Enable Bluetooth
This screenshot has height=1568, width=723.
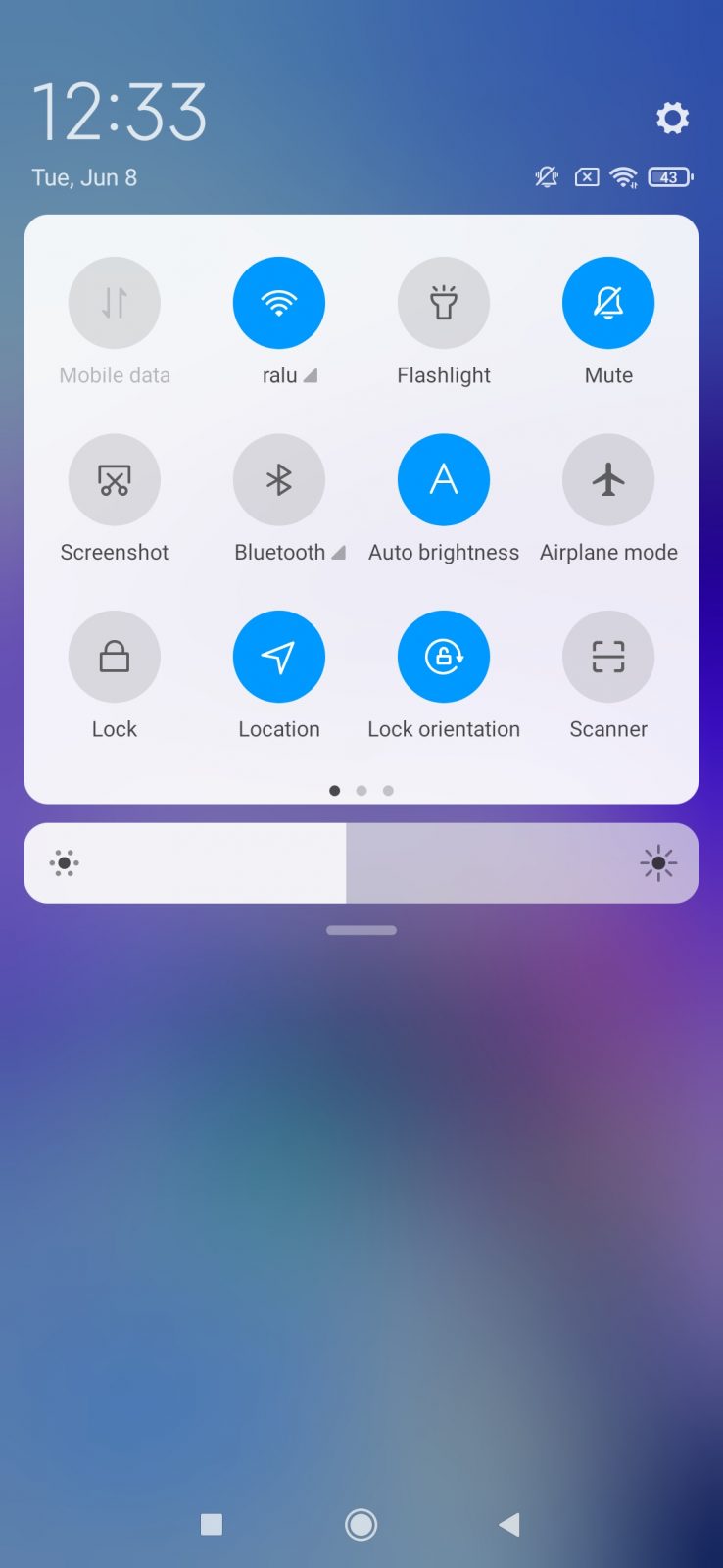(279, 480)
